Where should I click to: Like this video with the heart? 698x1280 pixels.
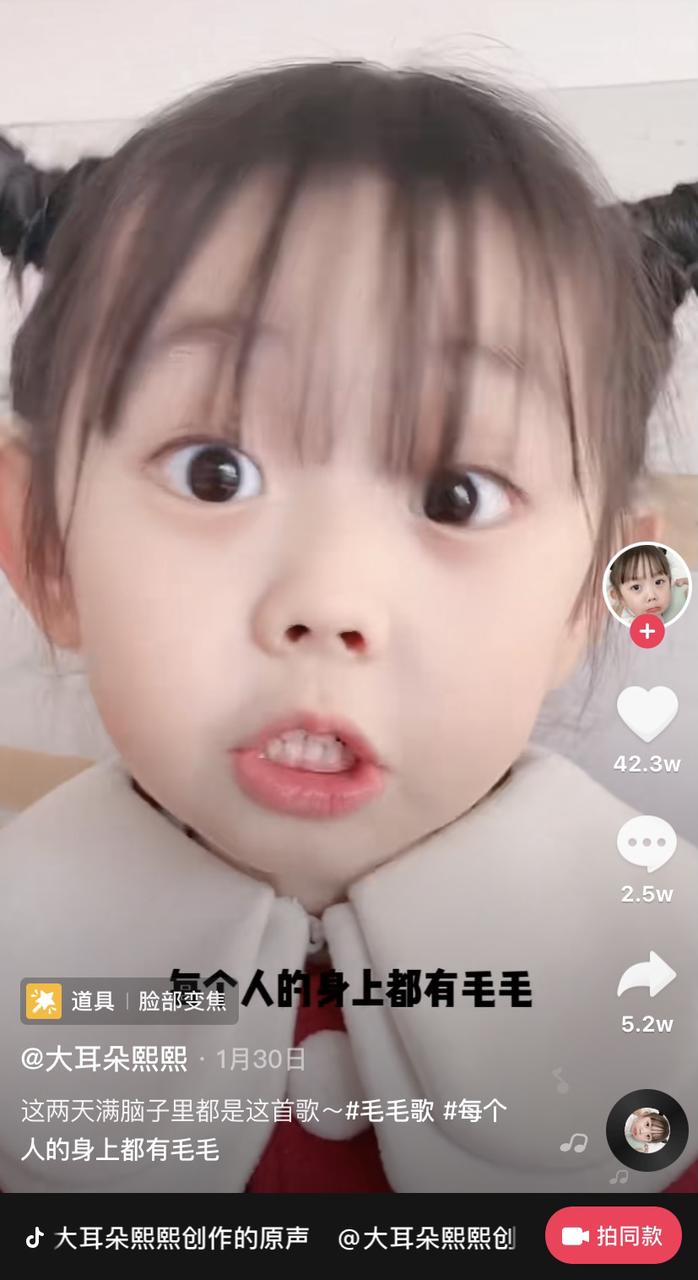coord(647,714)
